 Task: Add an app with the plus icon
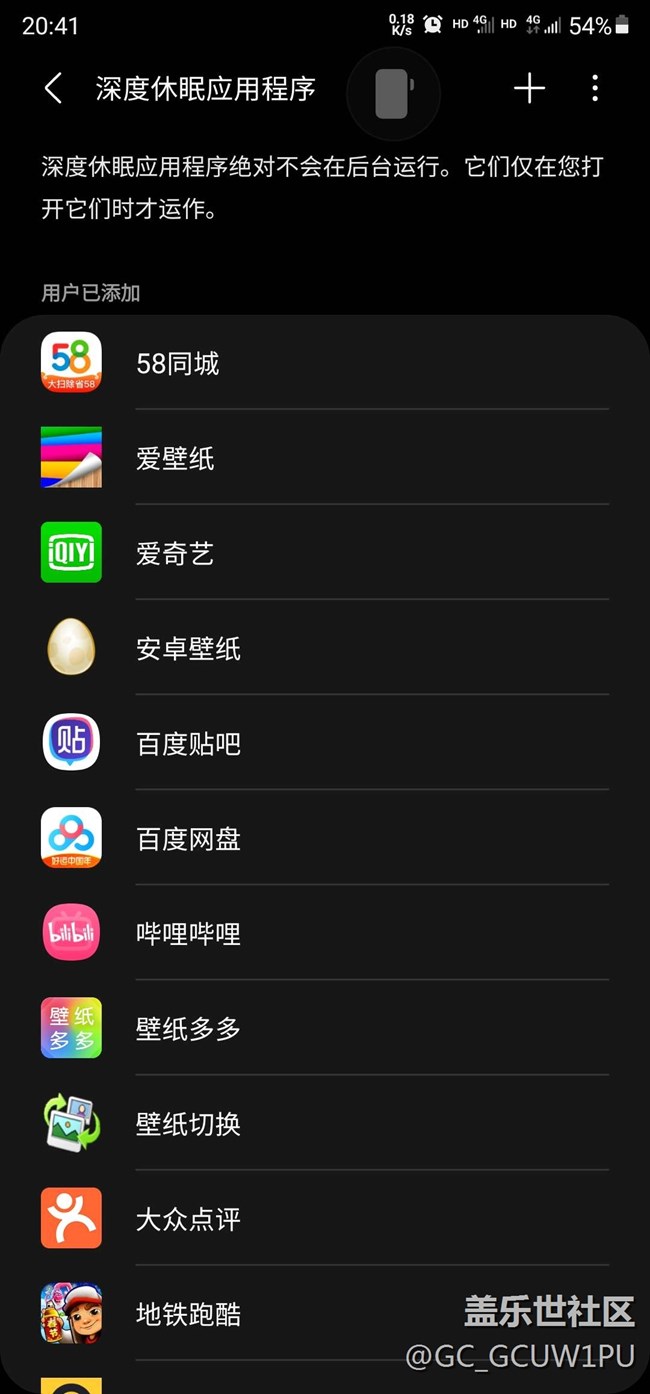[x=529, y=89]
